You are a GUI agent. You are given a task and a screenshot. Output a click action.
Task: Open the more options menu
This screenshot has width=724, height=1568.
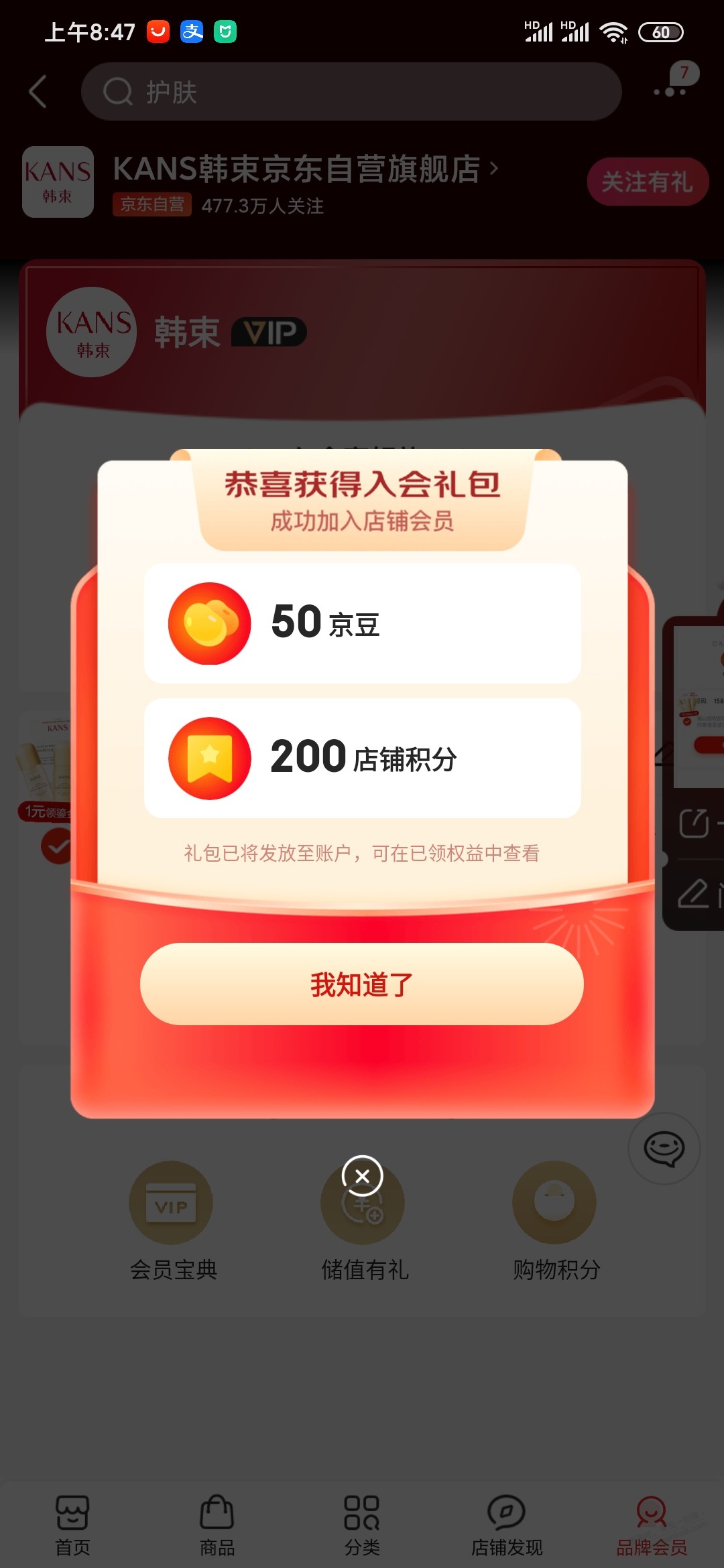[670, 92]
